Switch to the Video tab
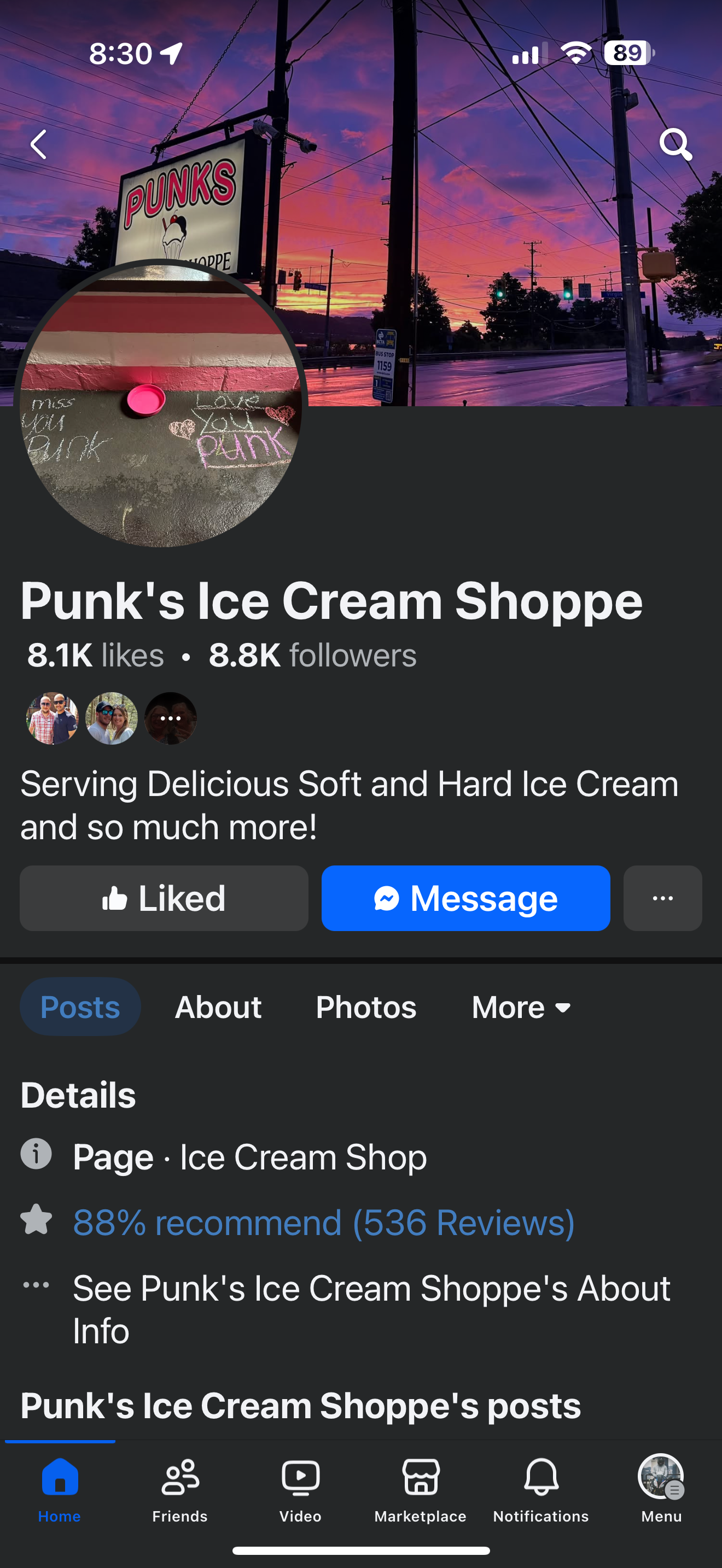Image resolution: width=722 pixels, height=1568 pixels. click(300, 1488)
